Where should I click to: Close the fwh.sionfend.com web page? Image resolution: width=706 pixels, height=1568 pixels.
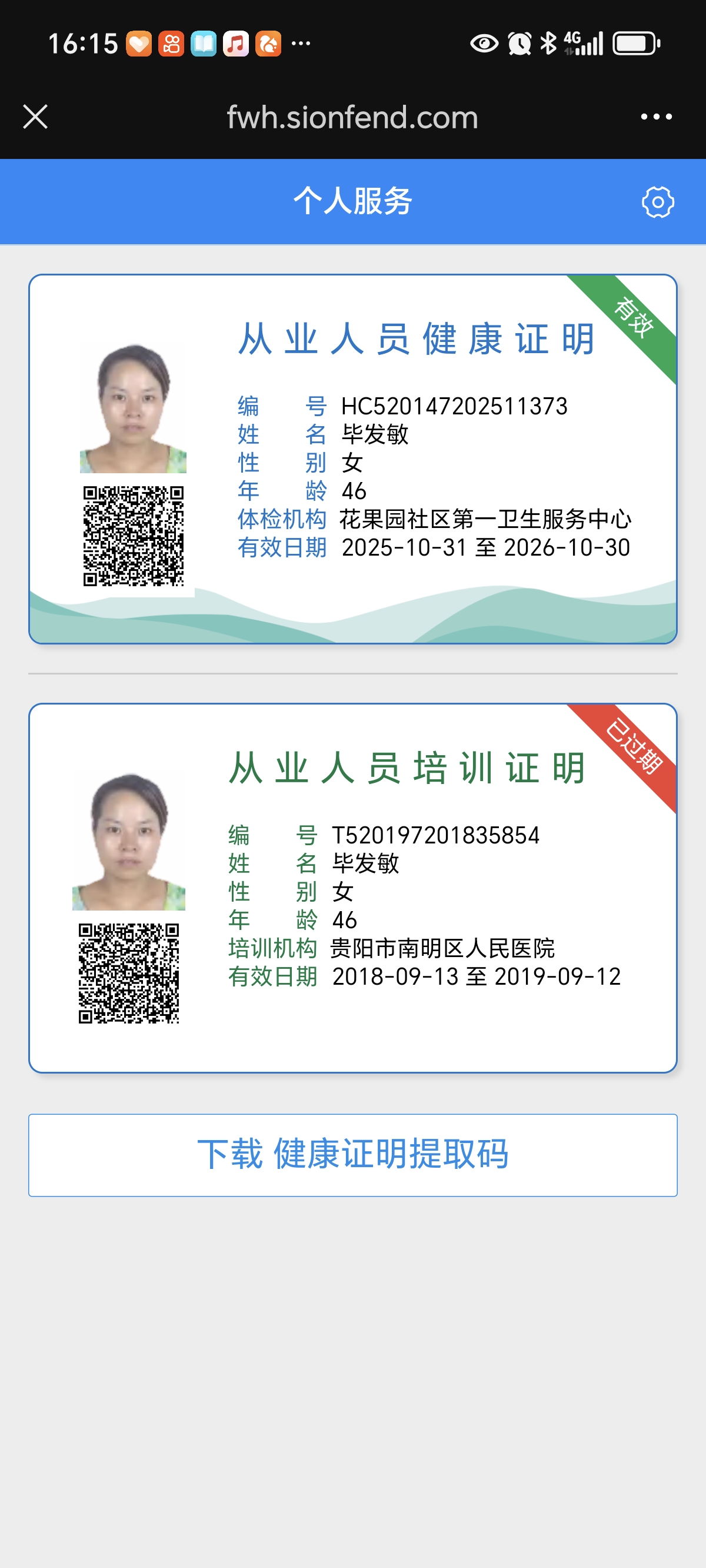(x=35, y=117)
